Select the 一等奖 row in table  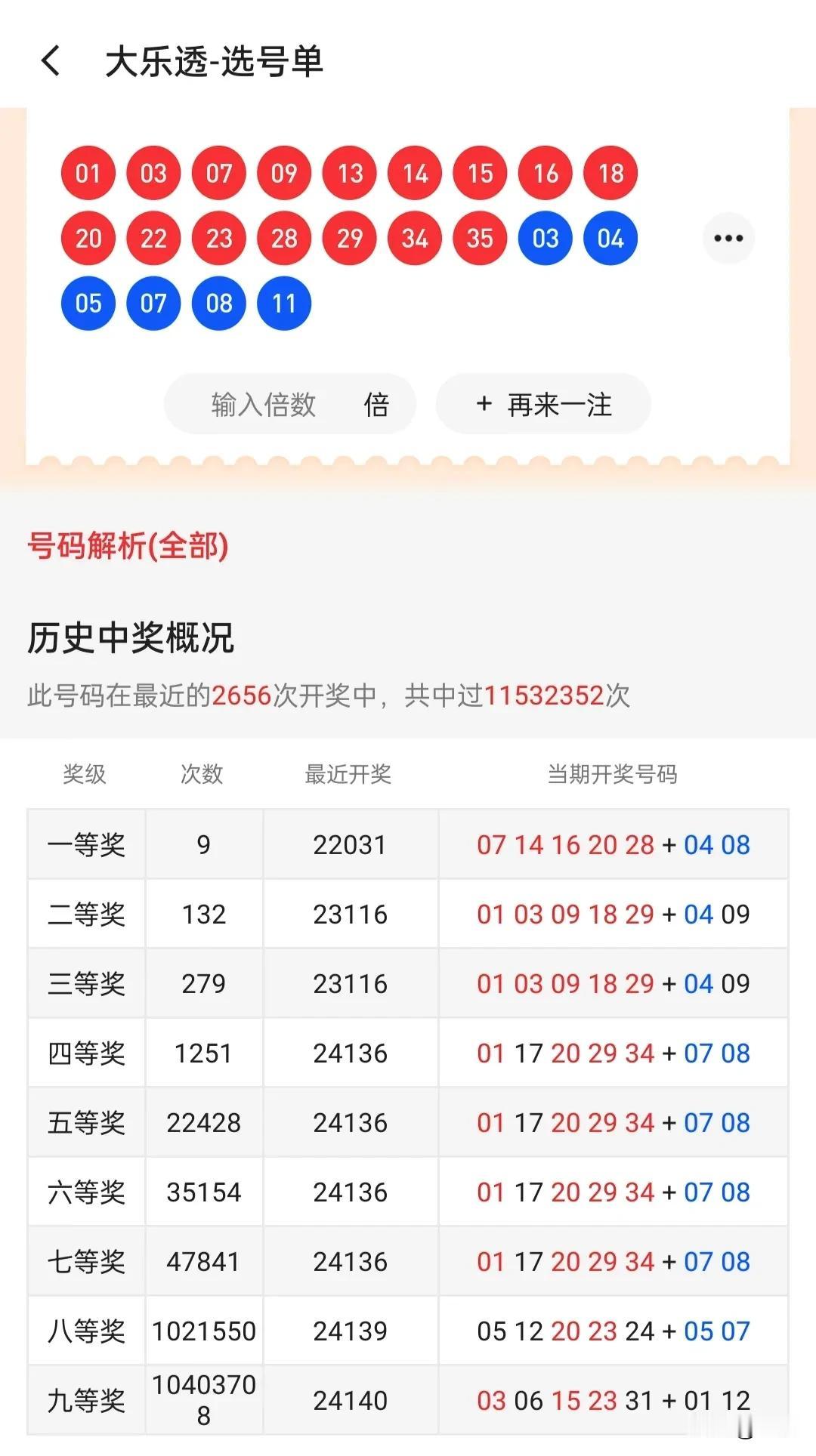(85, 844)
